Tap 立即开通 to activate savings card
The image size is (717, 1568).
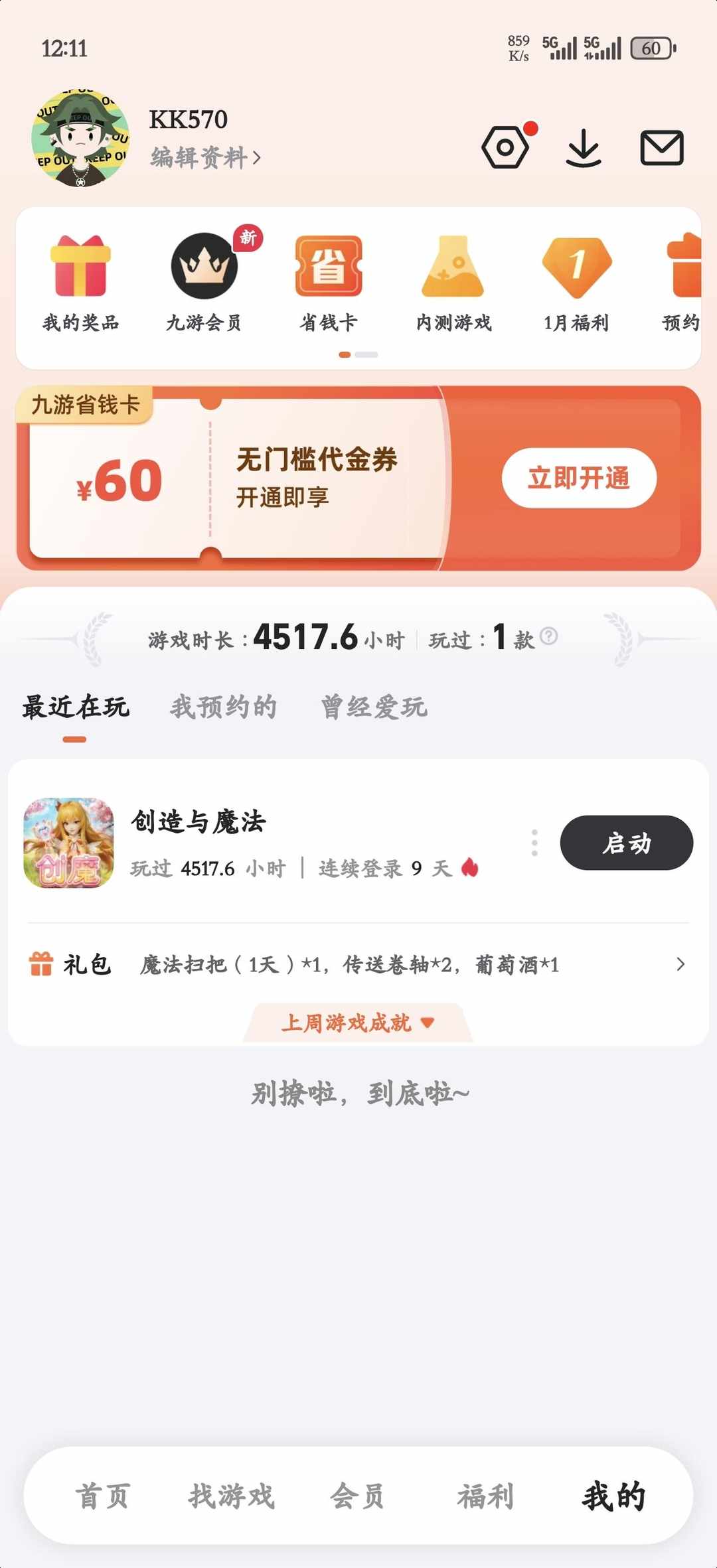580,478
